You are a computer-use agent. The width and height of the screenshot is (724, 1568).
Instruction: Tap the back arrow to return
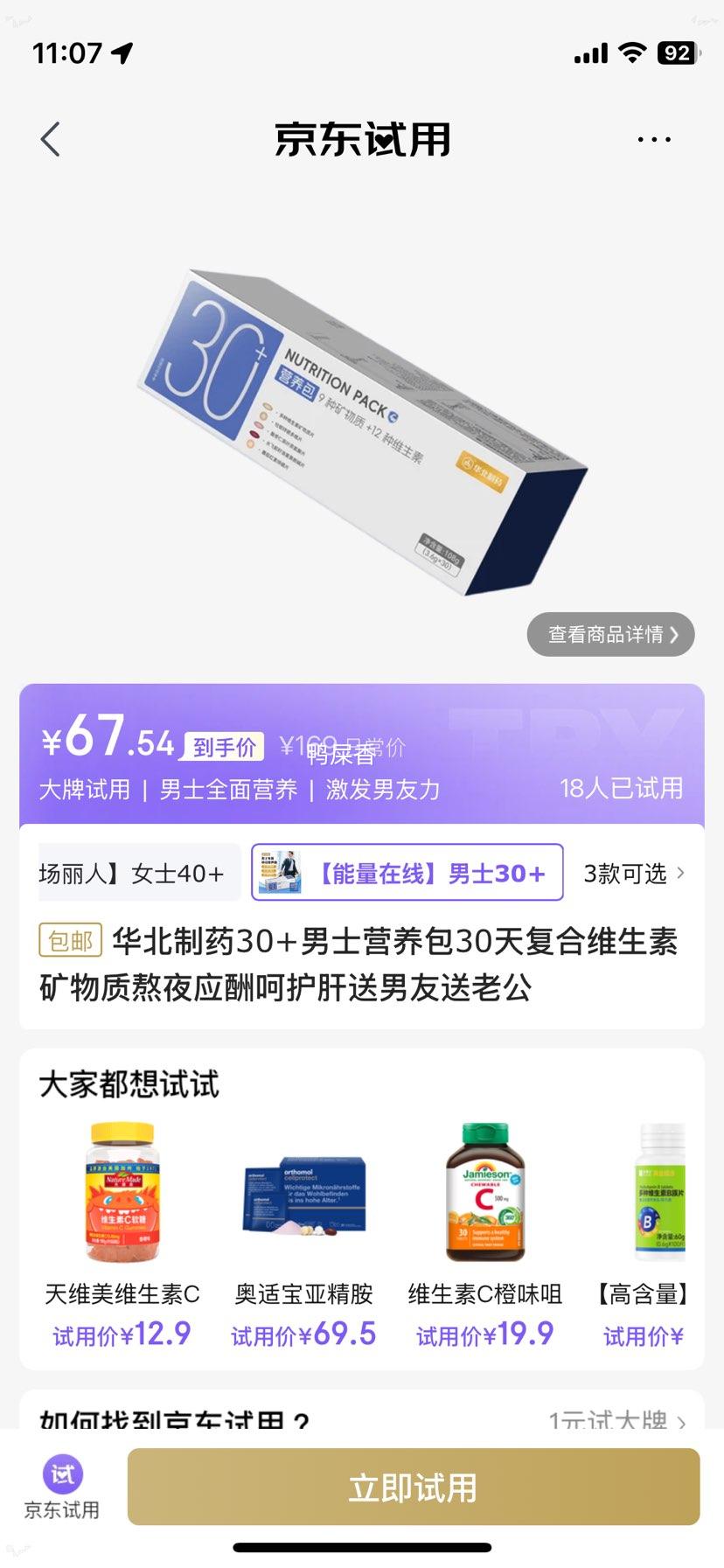click(x=50, y=138)
